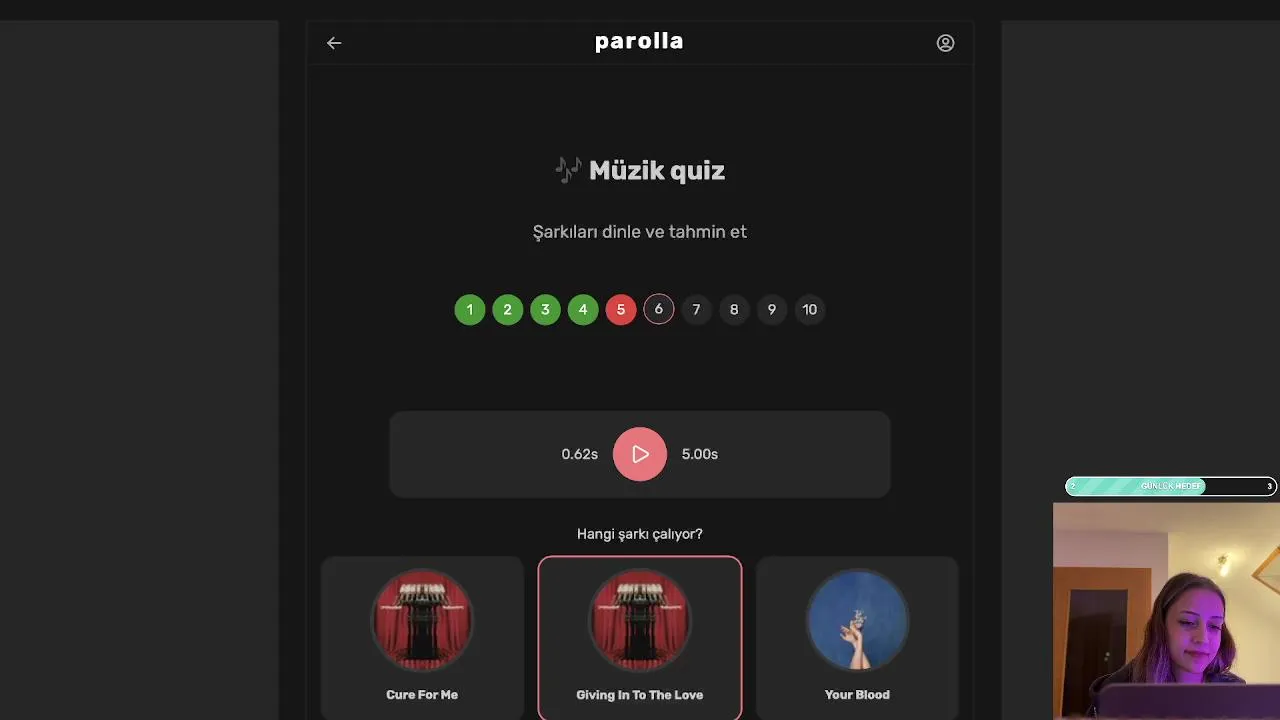Viewport: 1280px width, 720px height.
Task: Go back with the arrow icon
Action: click(334, 43)
